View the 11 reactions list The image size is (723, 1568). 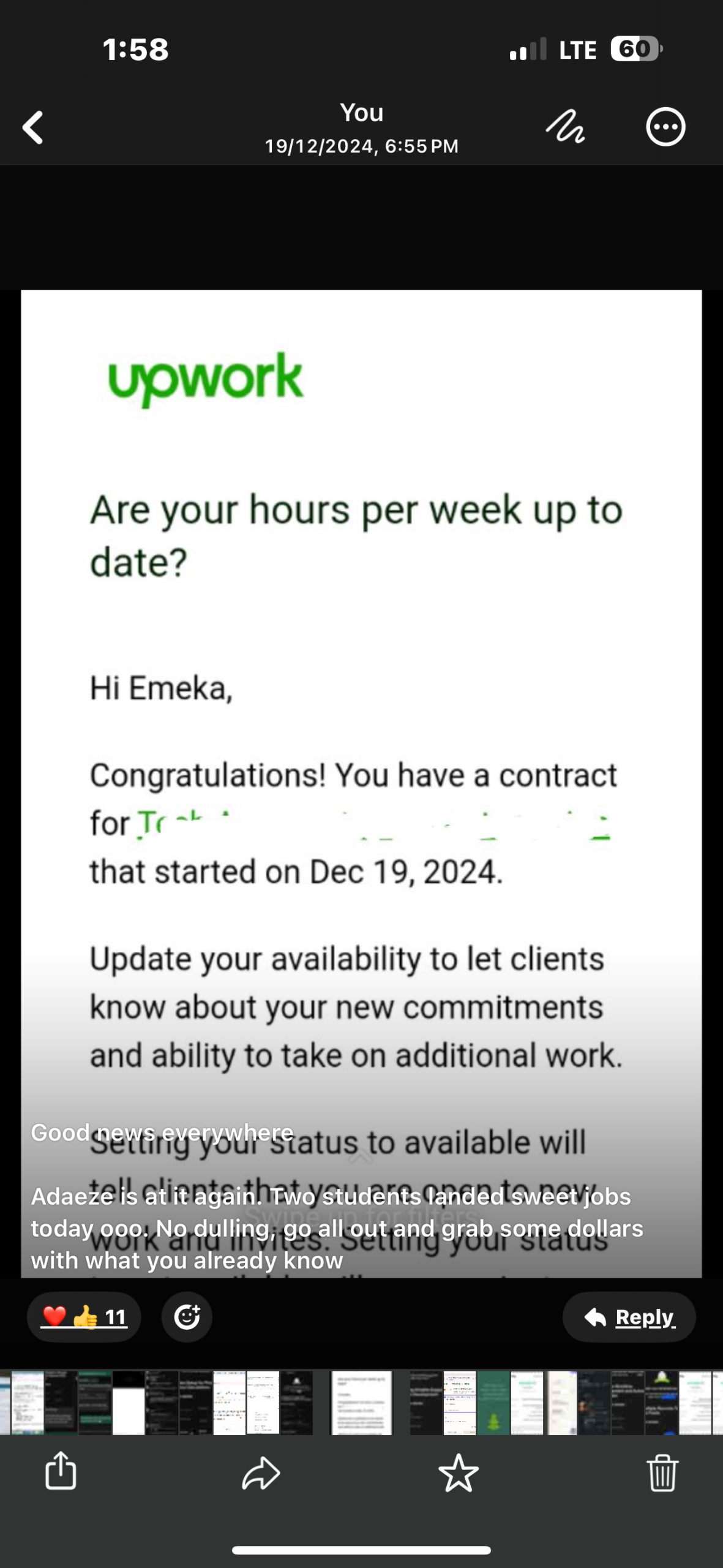(x=84, y=1316)
